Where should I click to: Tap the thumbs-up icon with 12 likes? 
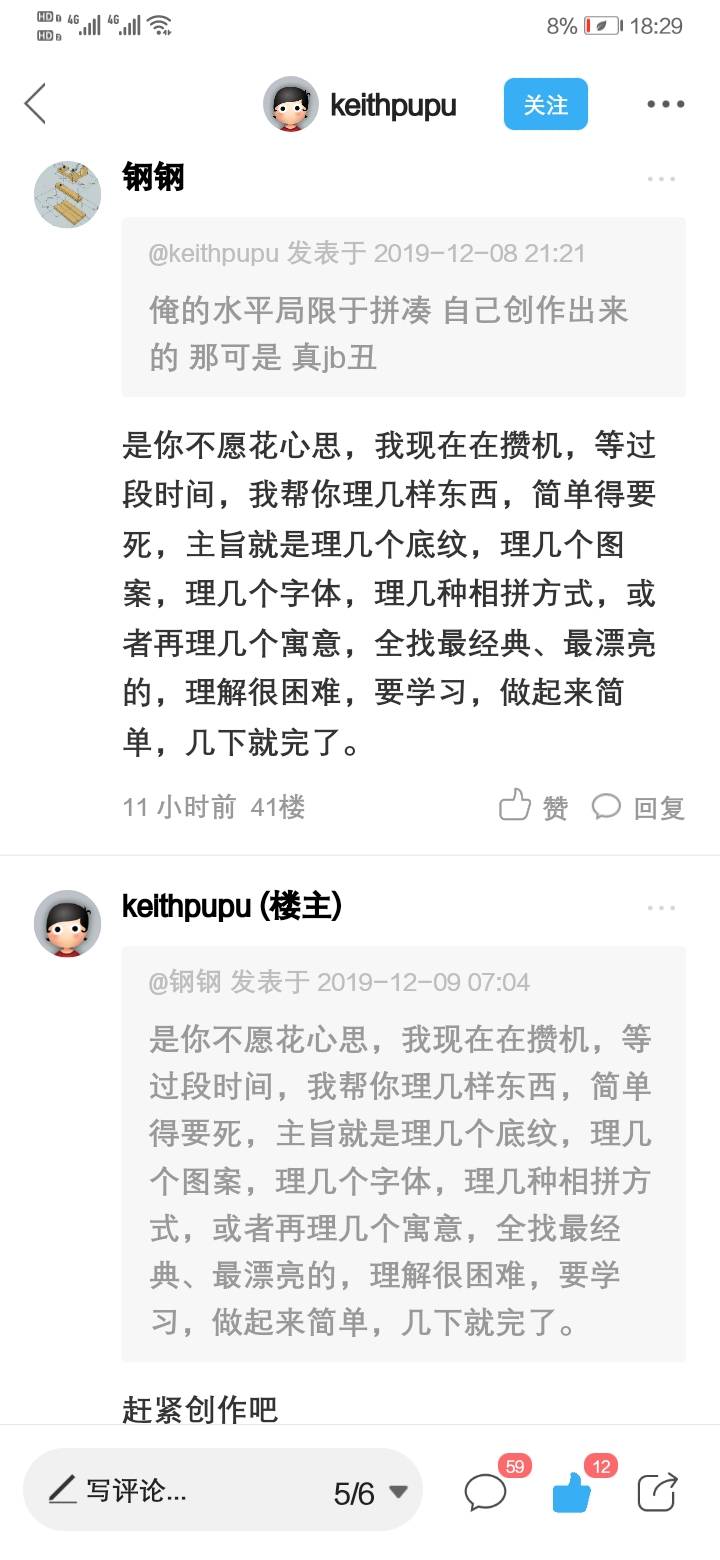(x=572, y=1493)
